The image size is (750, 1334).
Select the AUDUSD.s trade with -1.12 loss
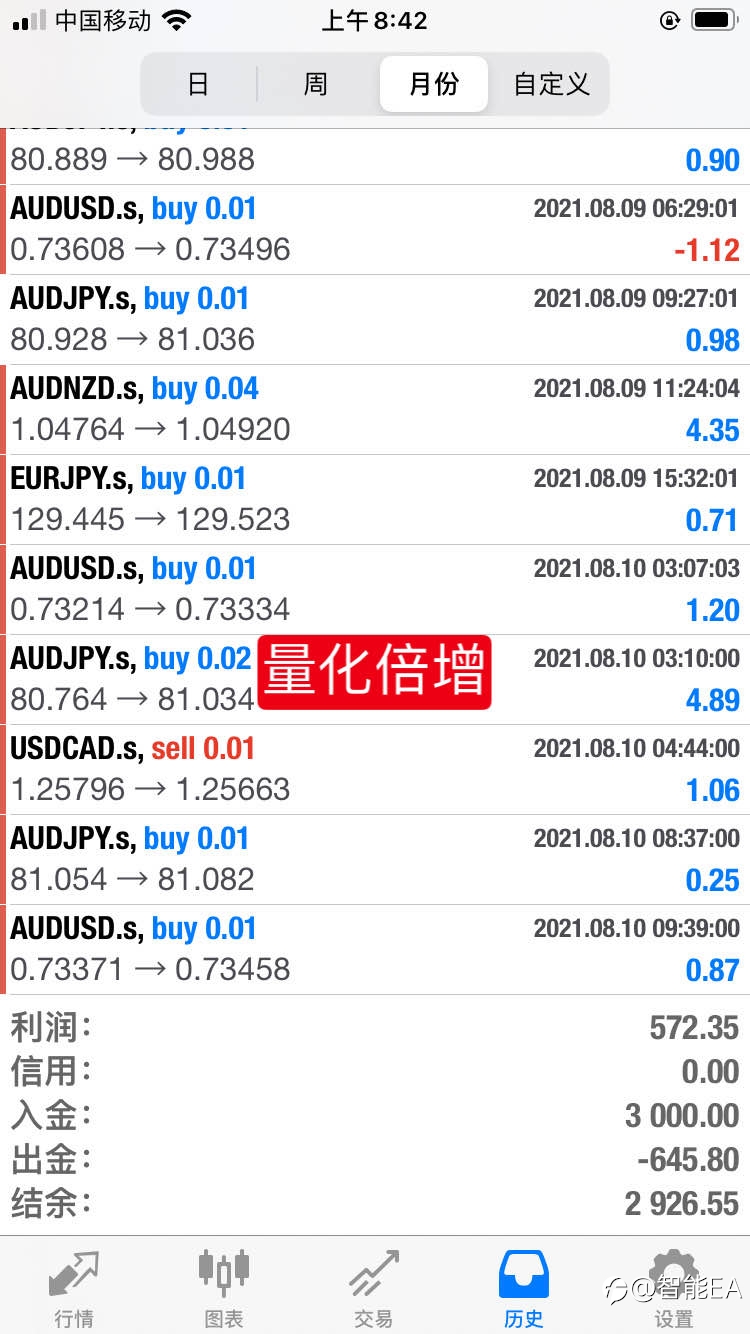pos(375,230)
